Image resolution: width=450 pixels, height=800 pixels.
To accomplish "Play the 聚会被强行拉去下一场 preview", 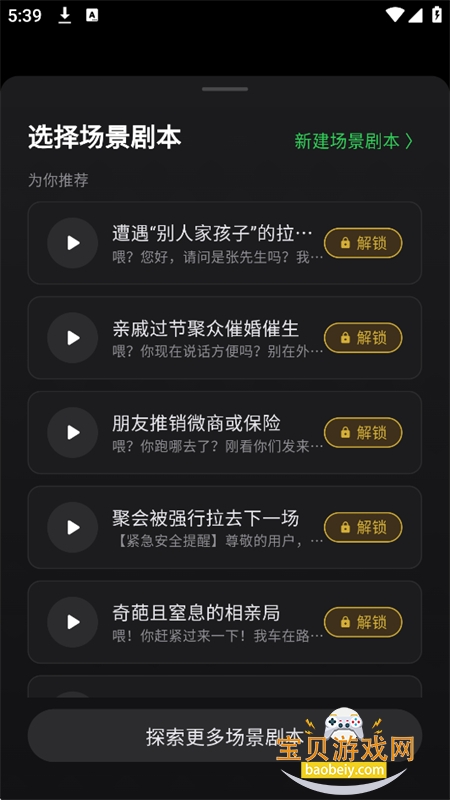I will 72,528.
